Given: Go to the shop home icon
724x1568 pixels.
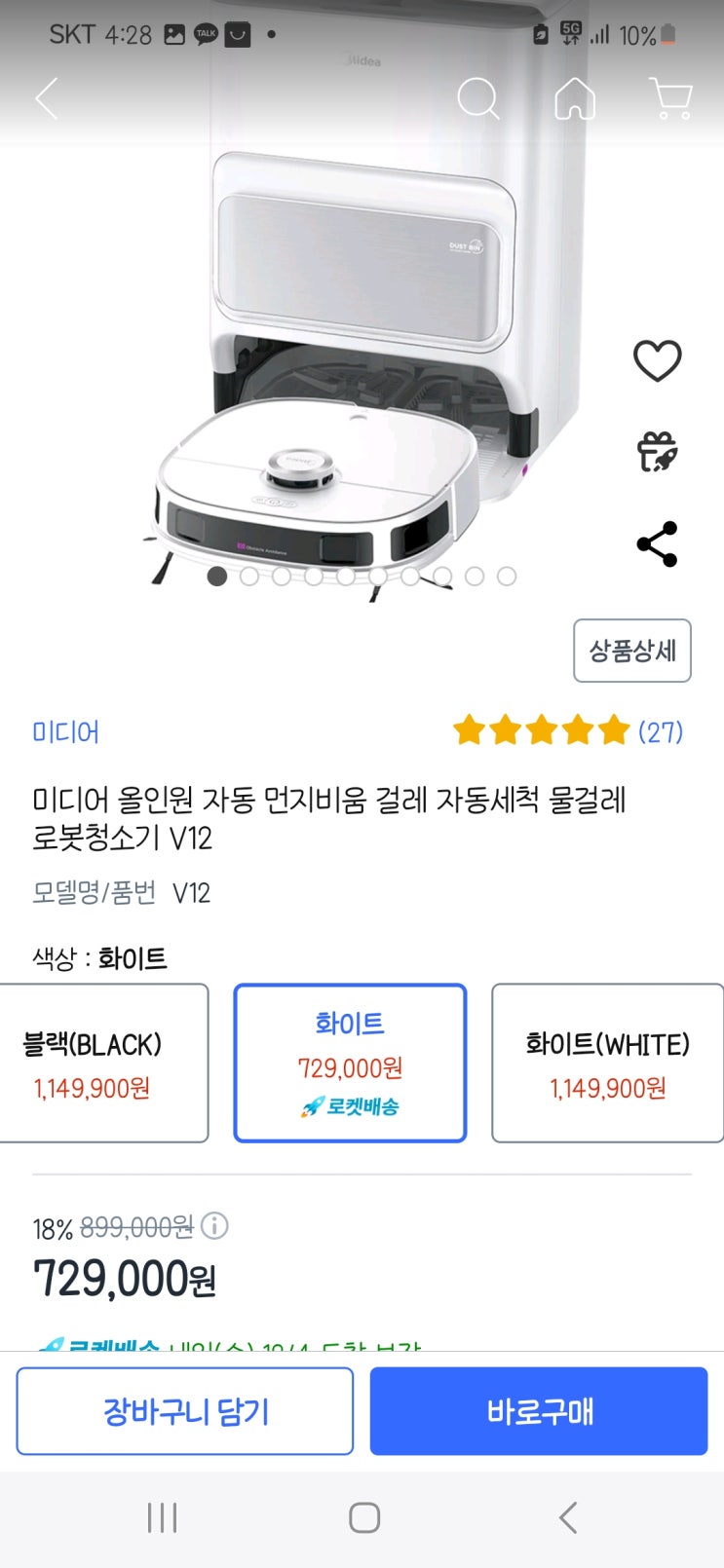Looking at the screenshot, I should 574,98.
